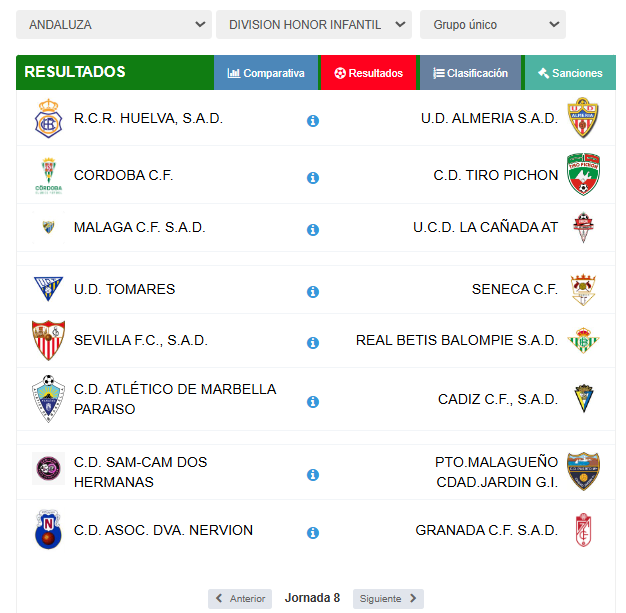Go to next jornada with Siguiente

click(388, 599)
